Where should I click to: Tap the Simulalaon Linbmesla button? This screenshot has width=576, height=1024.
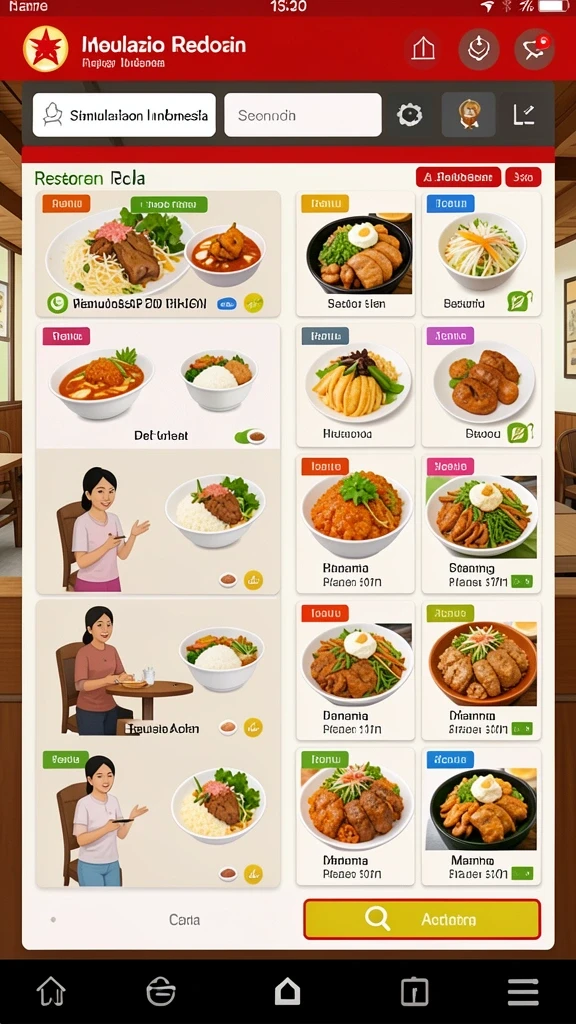[x=124, y=115]
